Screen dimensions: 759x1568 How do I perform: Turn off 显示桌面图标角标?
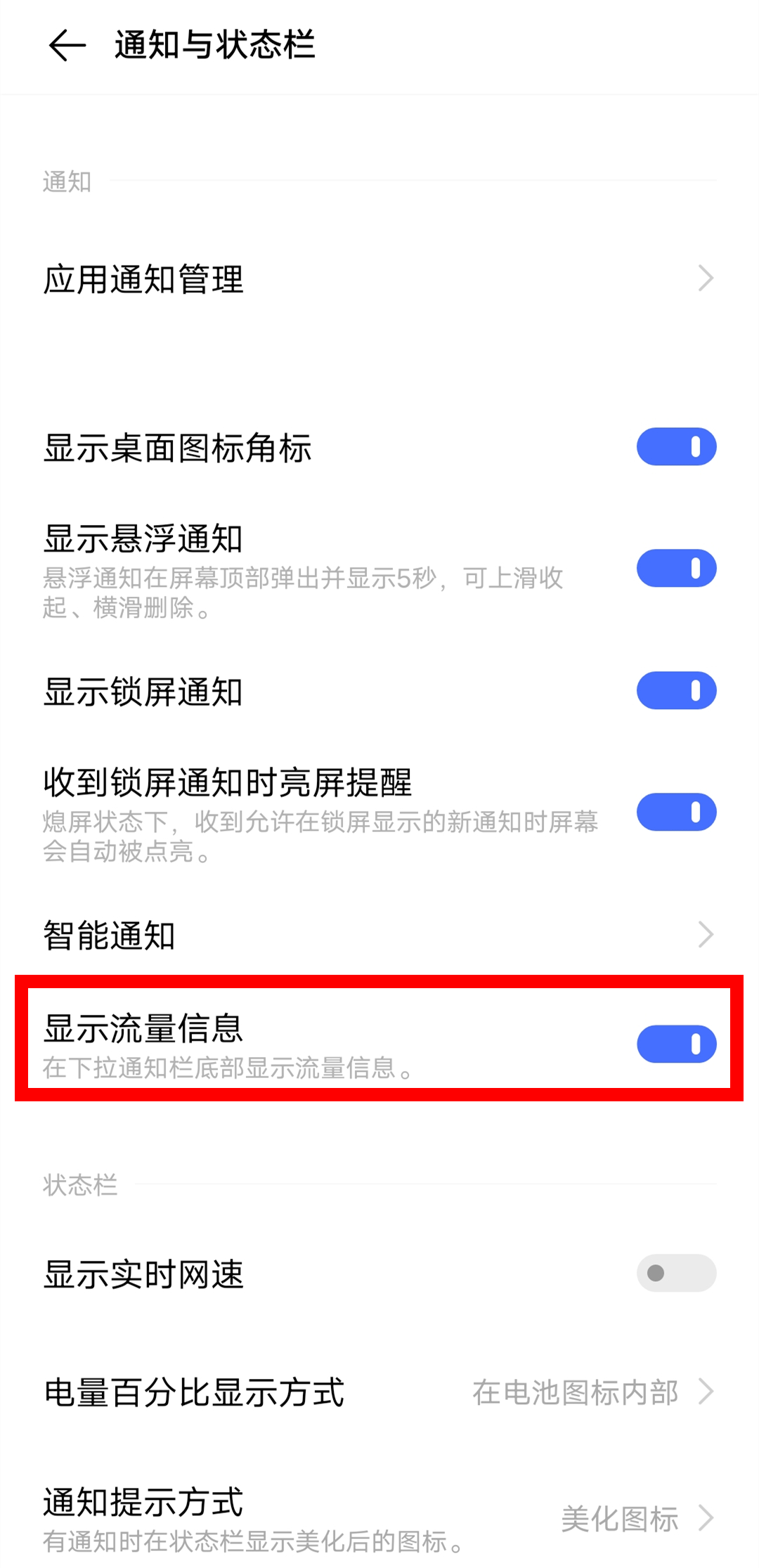pos(676,446)
